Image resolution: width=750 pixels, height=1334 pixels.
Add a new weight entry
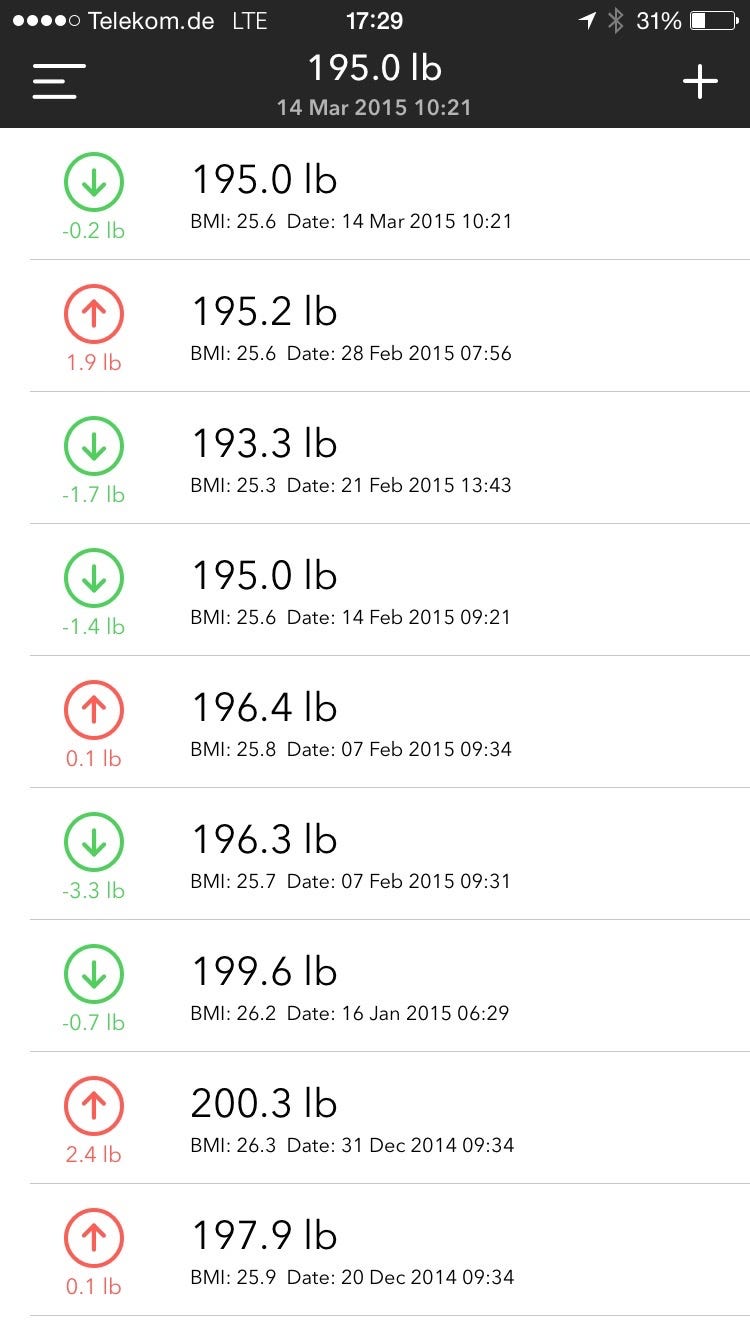click(700, 81)
